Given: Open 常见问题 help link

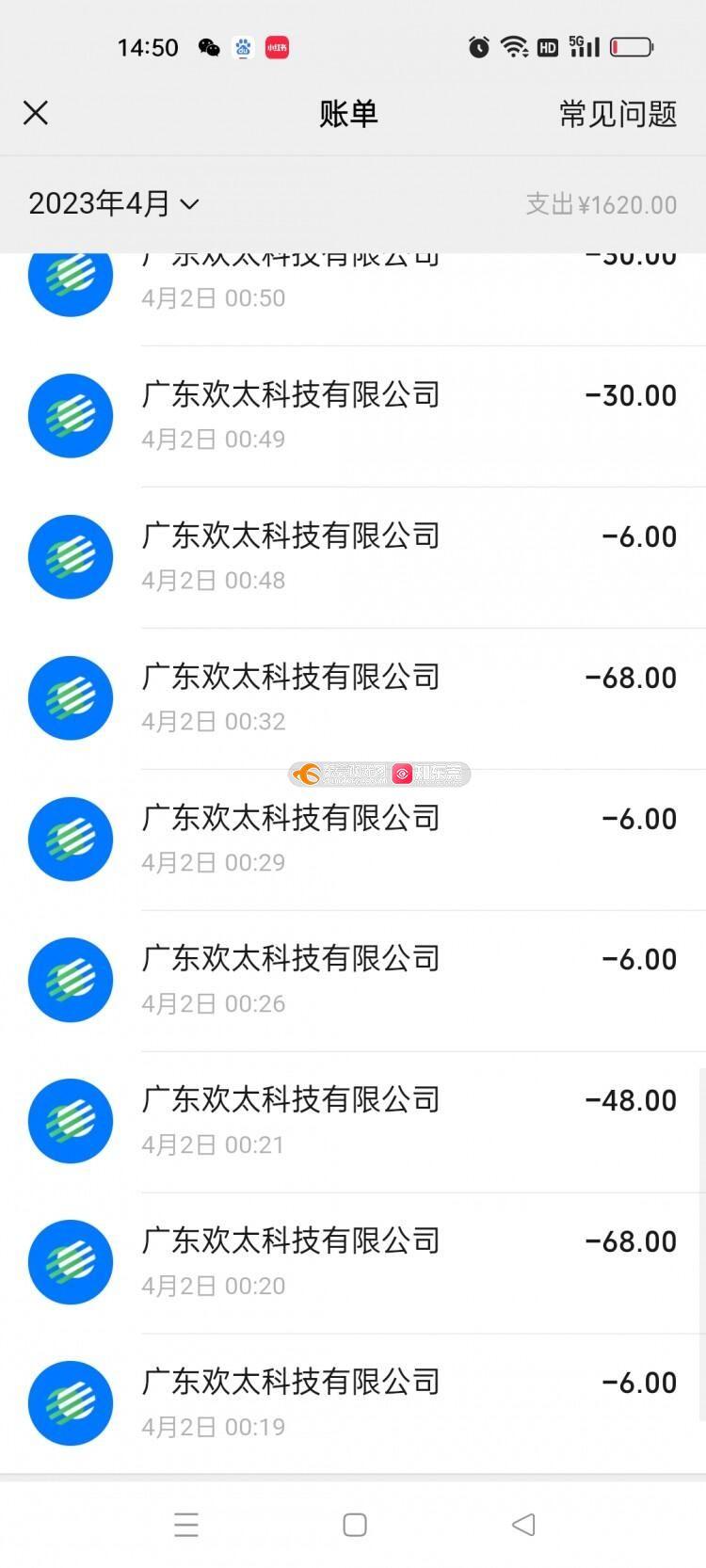Looking at the screenshot, I should pyautogui.click(x=618, y=114).
